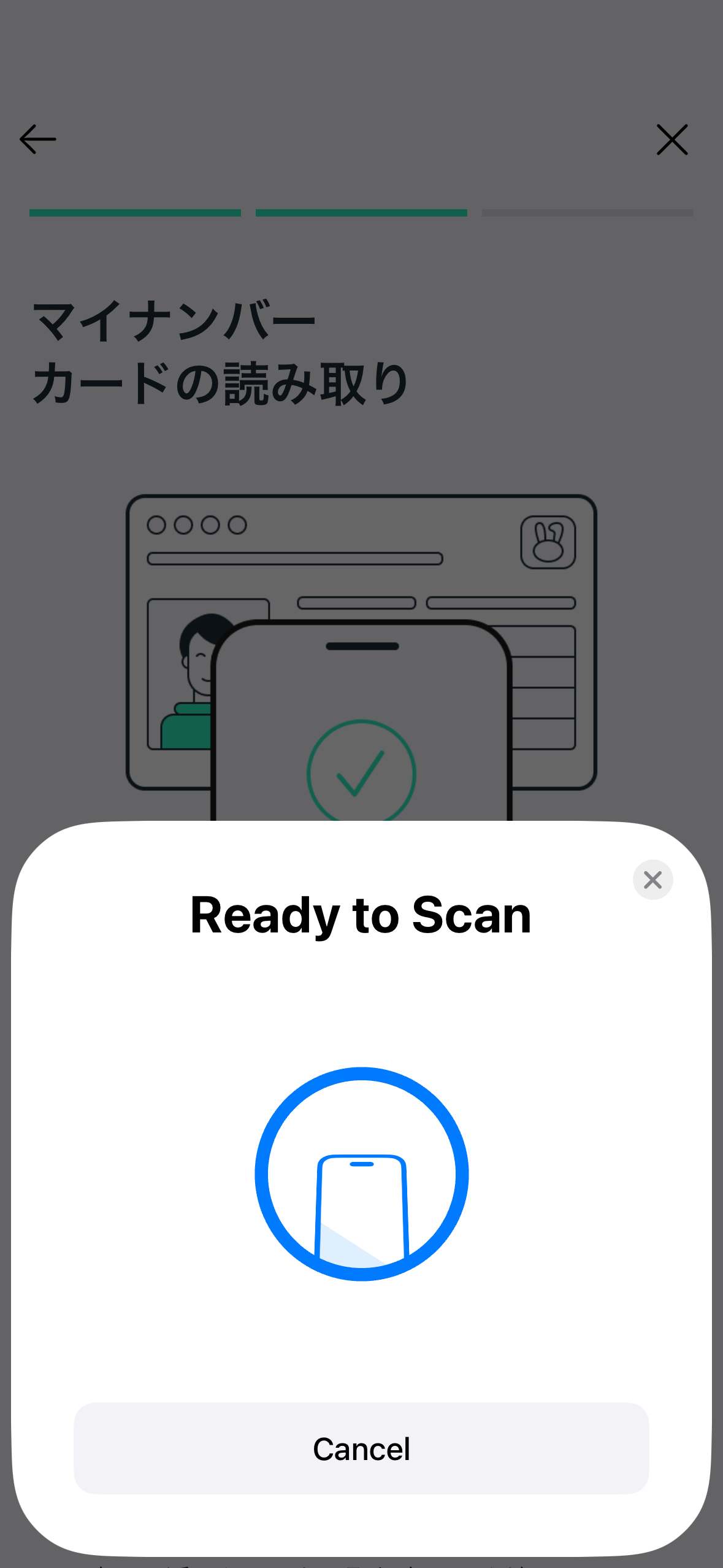Go back using the arrow icon

click(x=38, y=139)
